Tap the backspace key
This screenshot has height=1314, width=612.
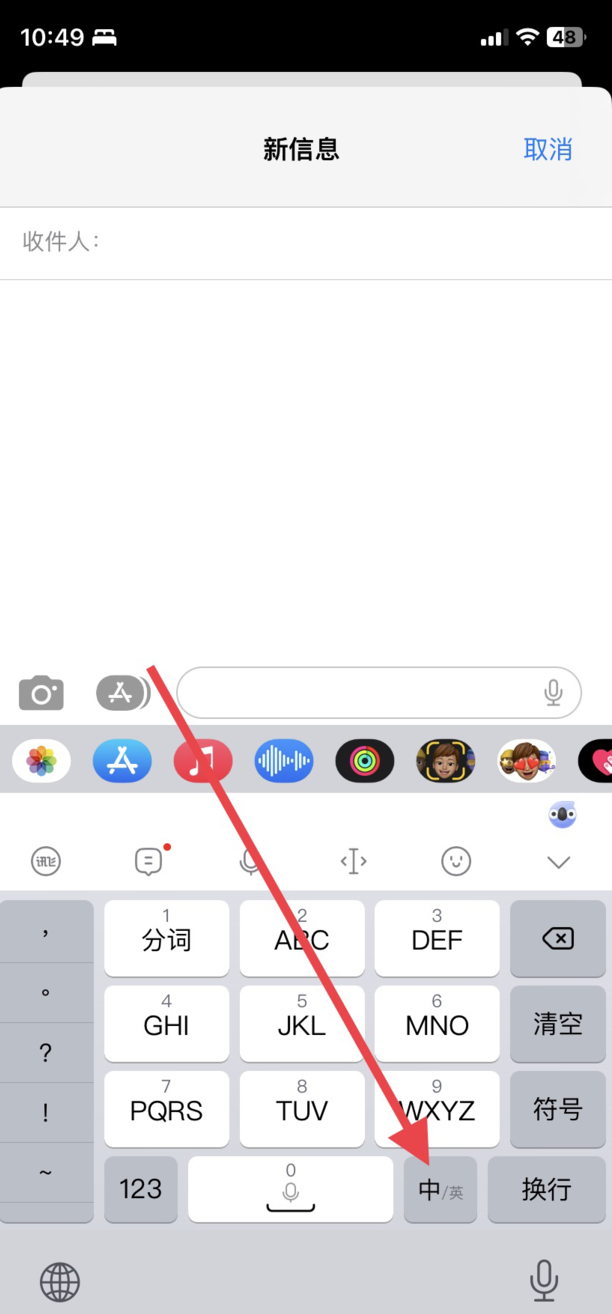point(557,939)
